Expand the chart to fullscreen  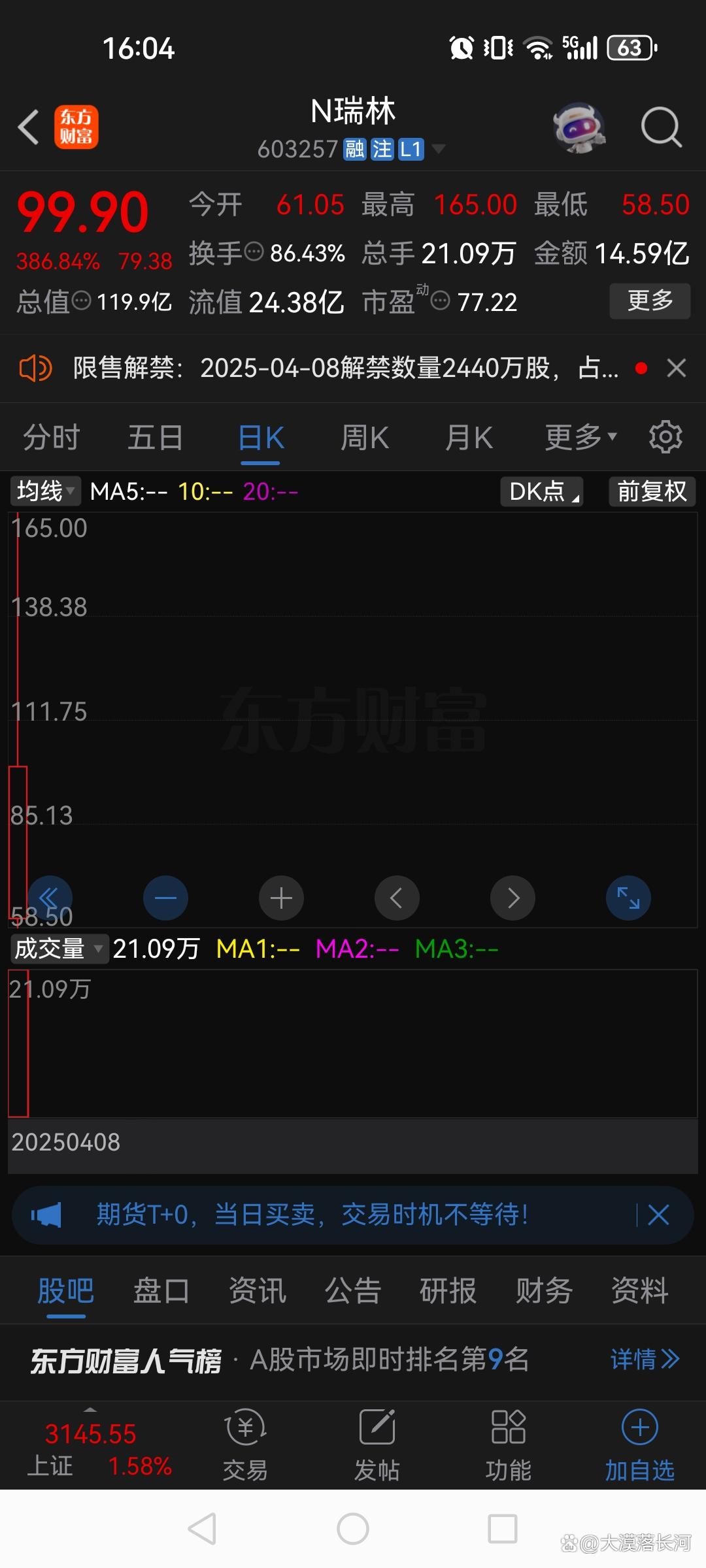(x=628, y=898)
